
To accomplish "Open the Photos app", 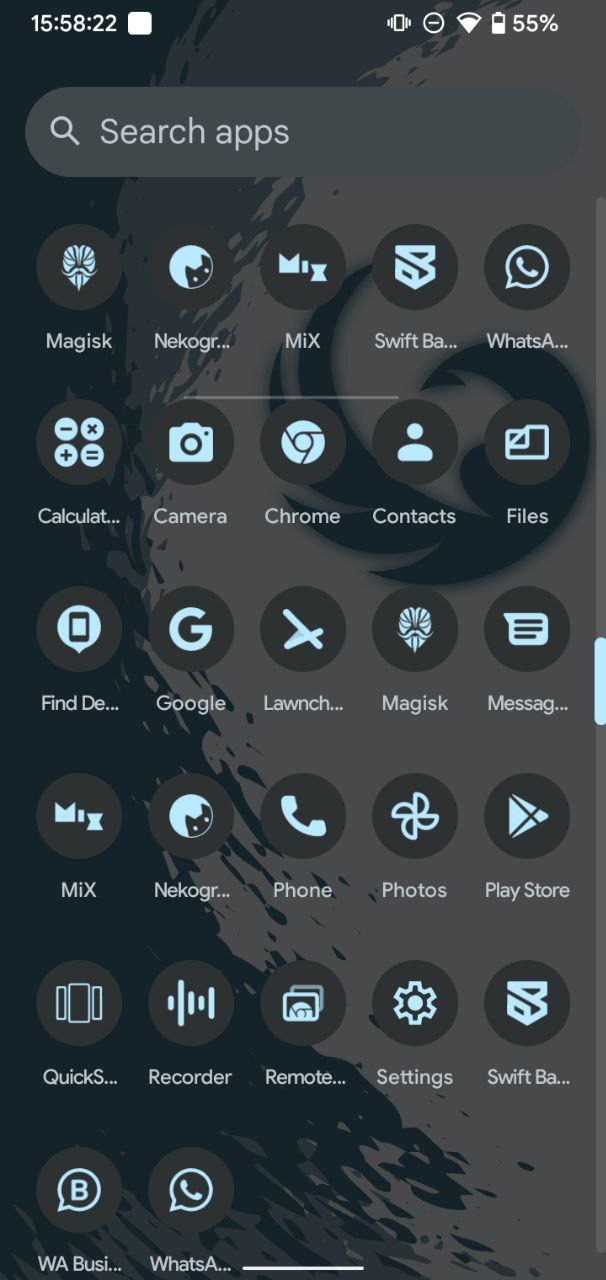I will tap(414, 816).
